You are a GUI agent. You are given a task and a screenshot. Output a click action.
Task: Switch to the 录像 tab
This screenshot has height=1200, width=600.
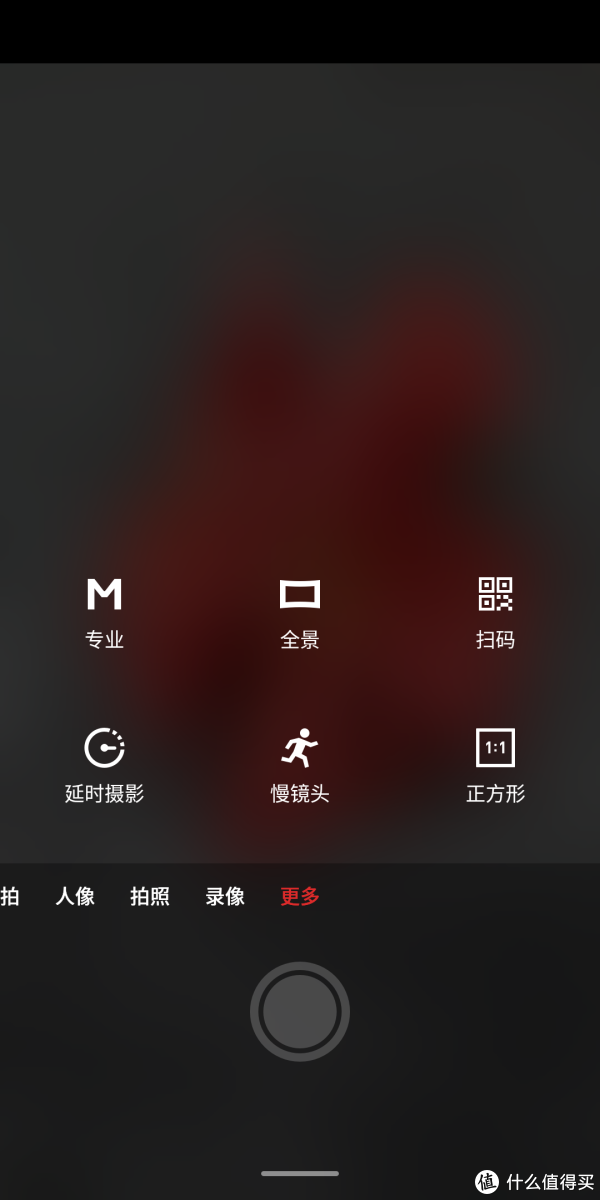point(225,897)
